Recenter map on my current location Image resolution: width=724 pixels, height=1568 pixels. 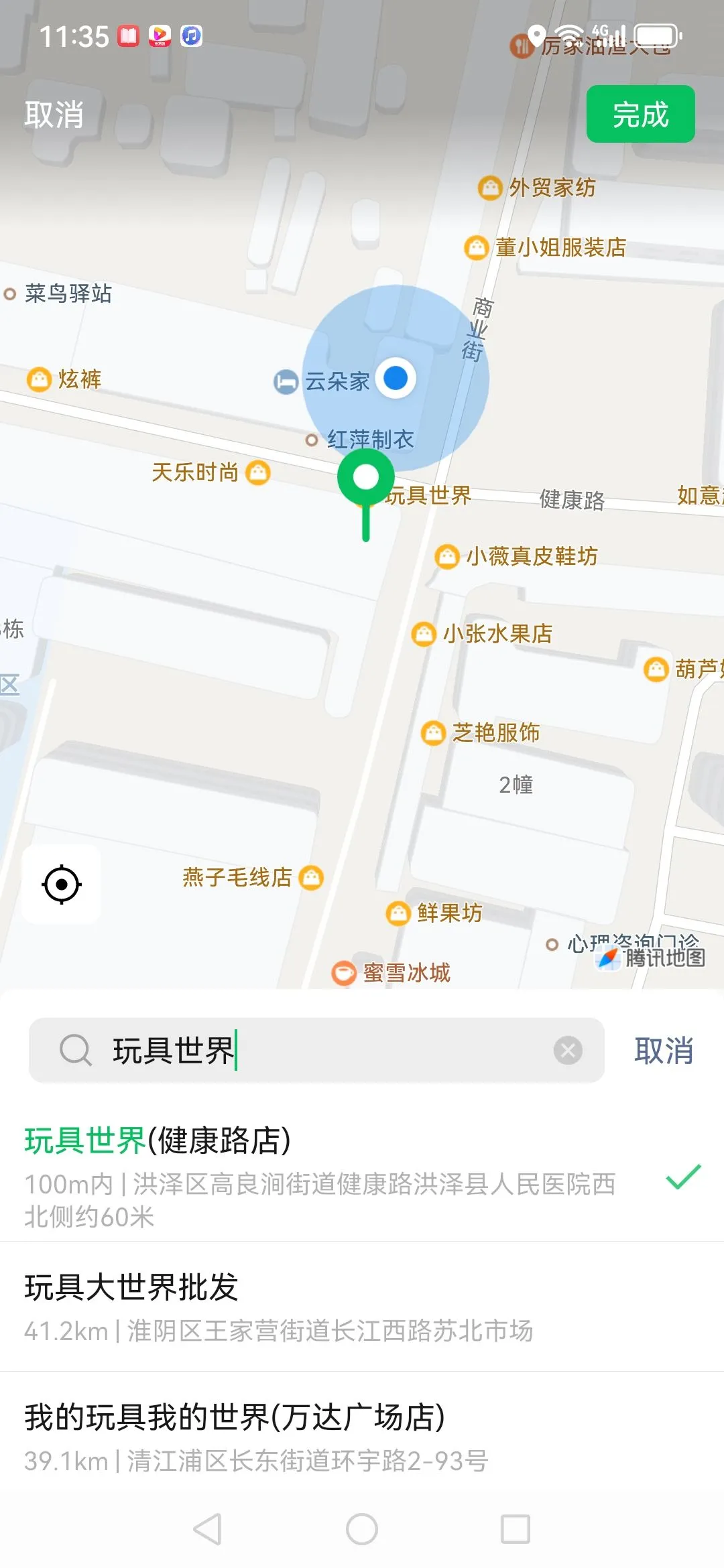pyautogui.click(x=62, y=885)
